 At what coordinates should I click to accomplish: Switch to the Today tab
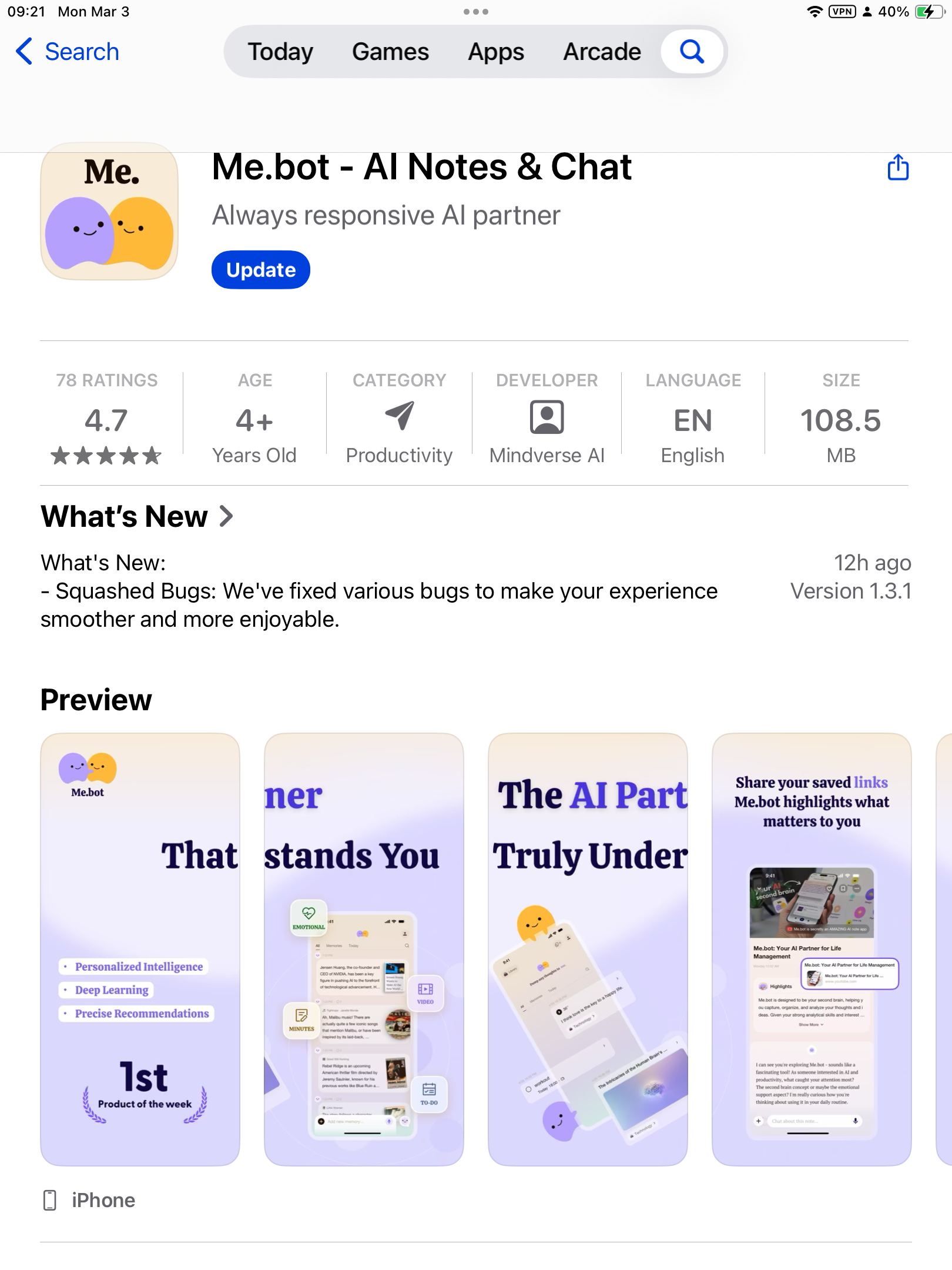point(280,52)
